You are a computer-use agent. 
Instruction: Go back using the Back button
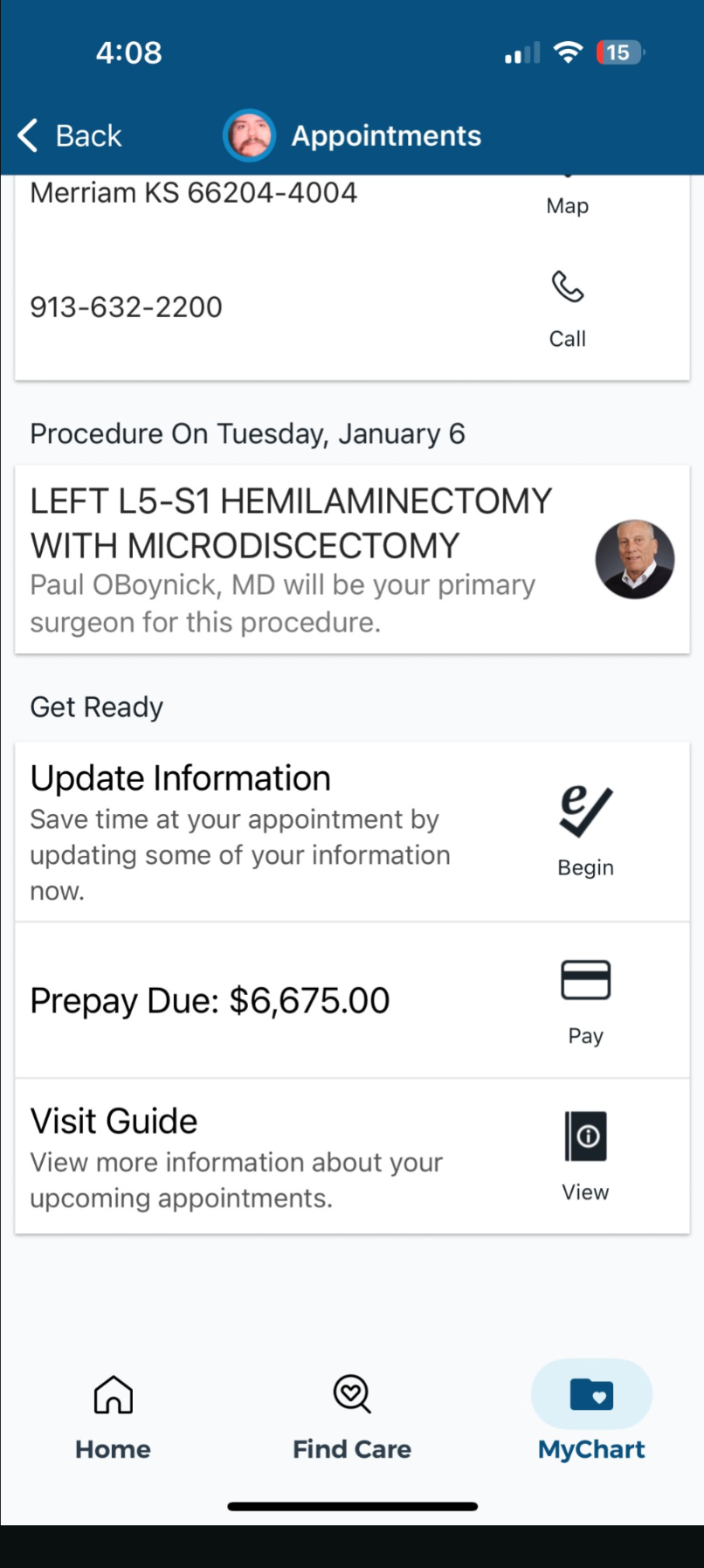tap(70, 135)
